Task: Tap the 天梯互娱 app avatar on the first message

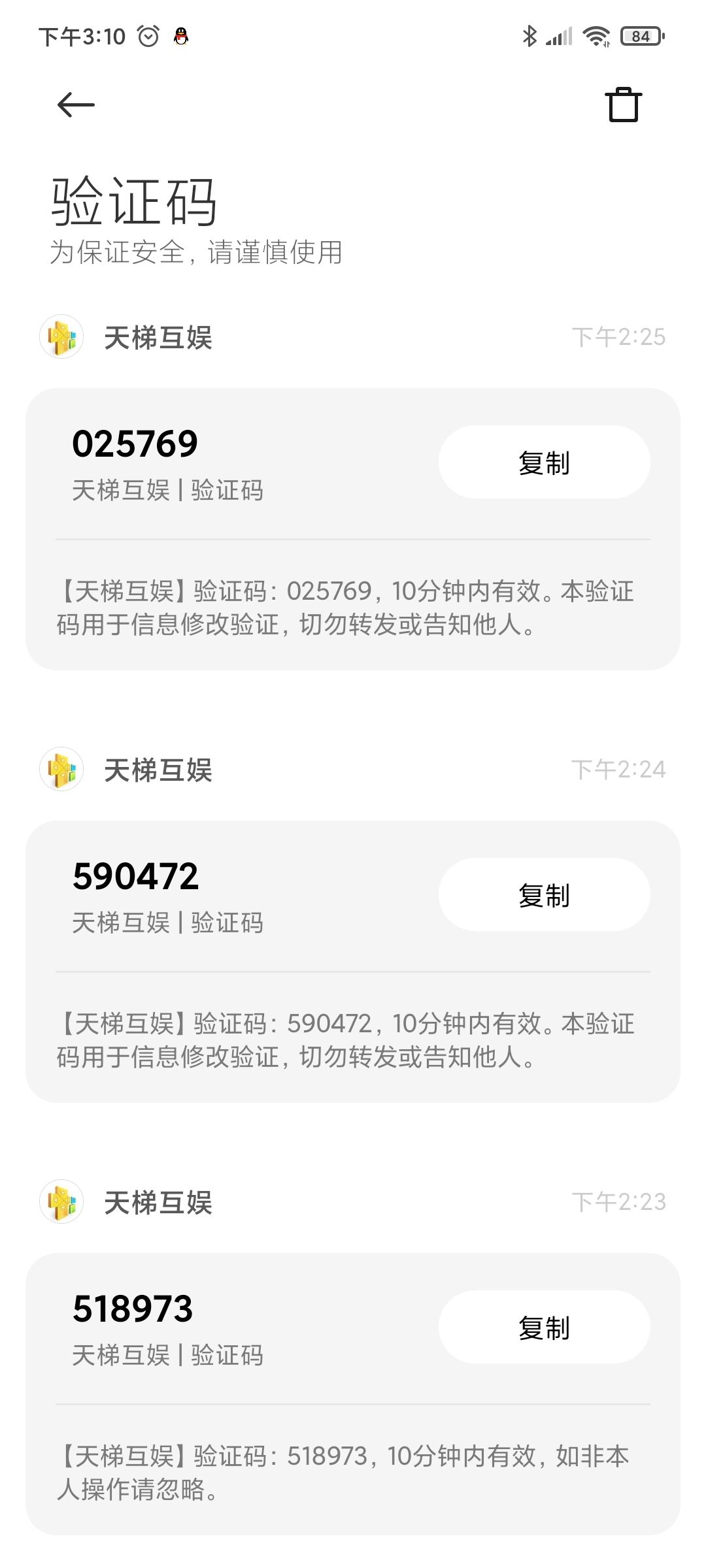Action: 62,337
